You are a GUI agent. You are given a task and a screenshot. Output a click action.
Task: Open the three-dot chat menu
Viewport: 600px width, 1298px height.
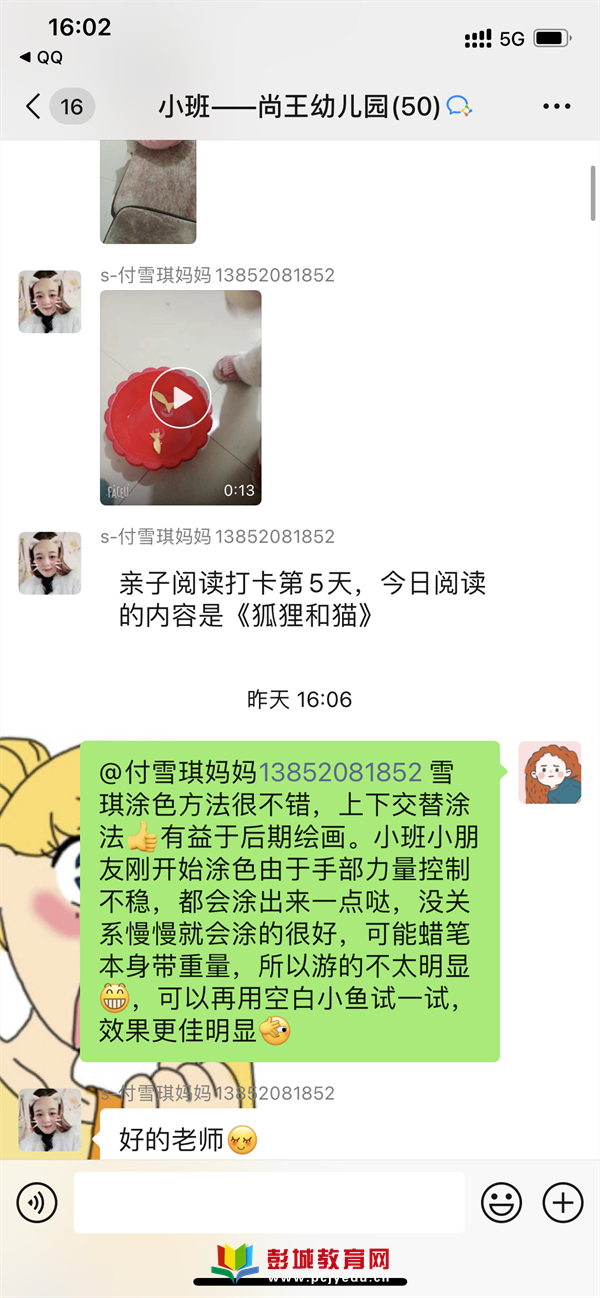coord(556,107)
